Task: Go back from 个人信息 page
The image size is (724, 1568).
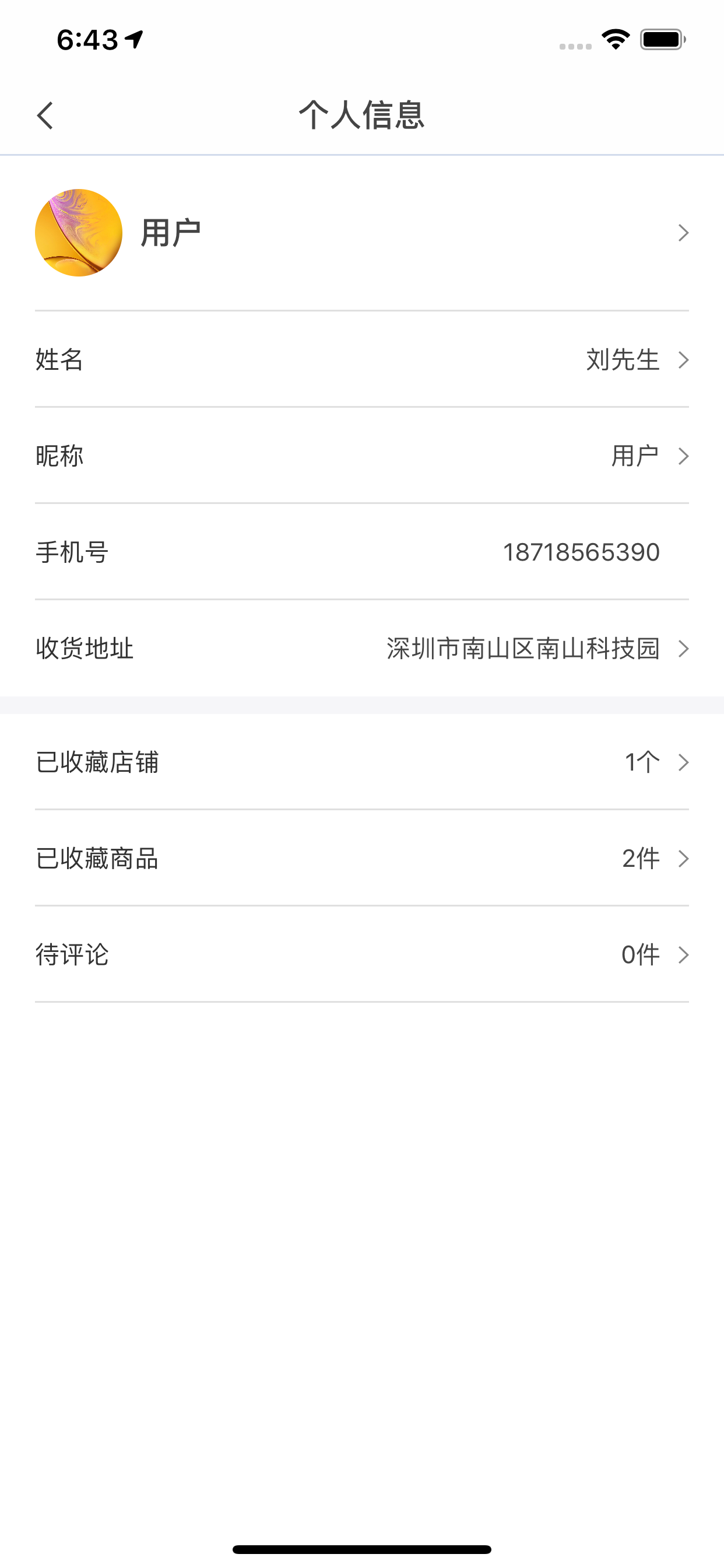Action: click(45, 116)
